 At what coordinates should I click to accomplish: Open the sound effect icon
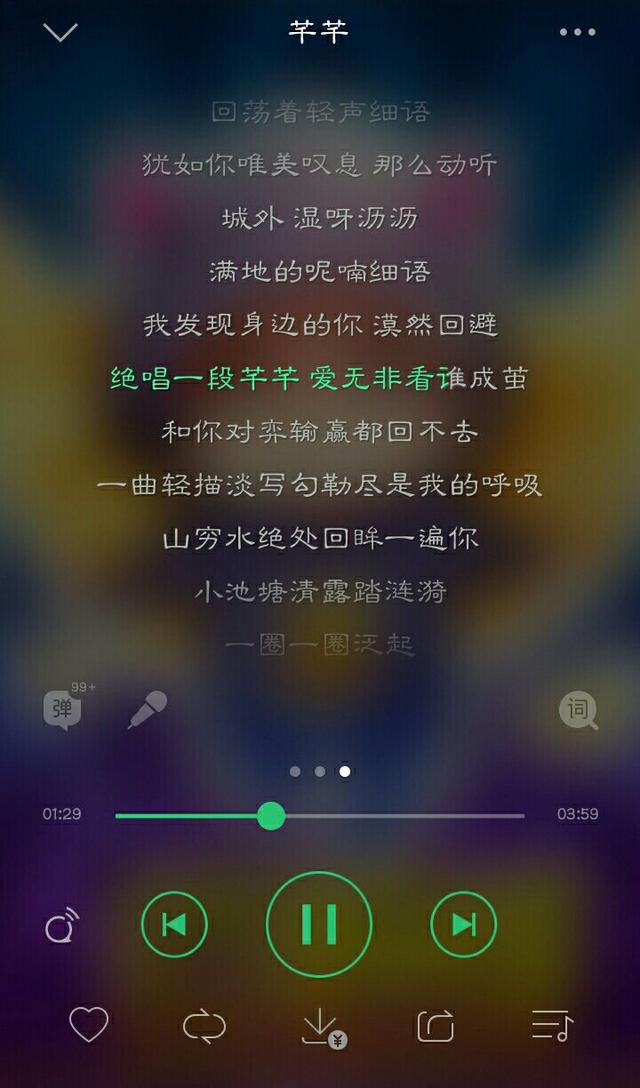(x=60, y=928)
